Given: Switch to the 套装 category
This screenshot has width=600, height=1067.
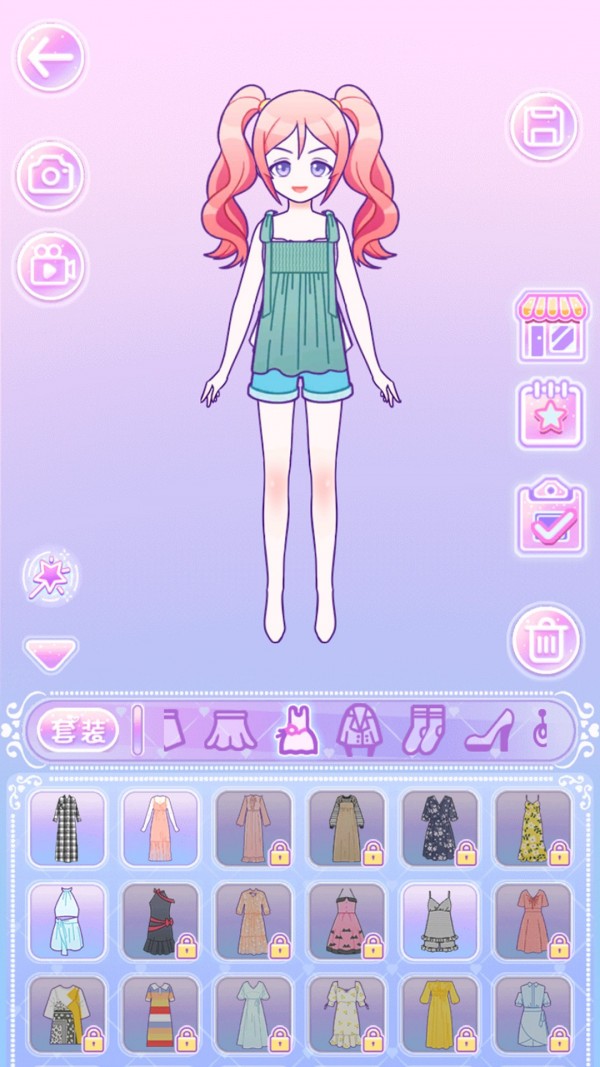Looking at the screenshot, I should (x=79, y=731).
